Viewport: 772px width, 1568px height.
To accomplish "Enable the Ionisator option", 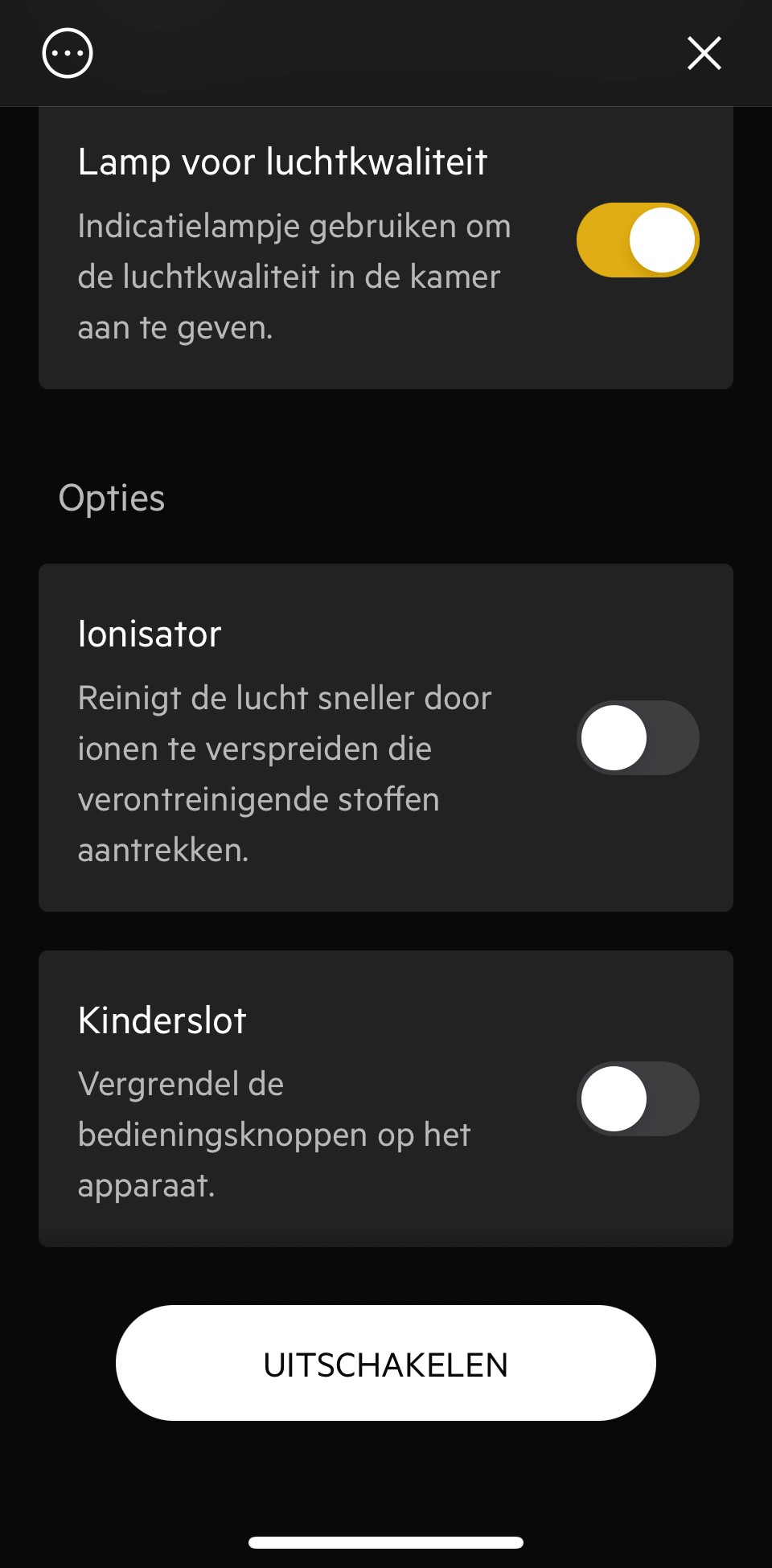I will pyautogui.click(x=638, y=737).
